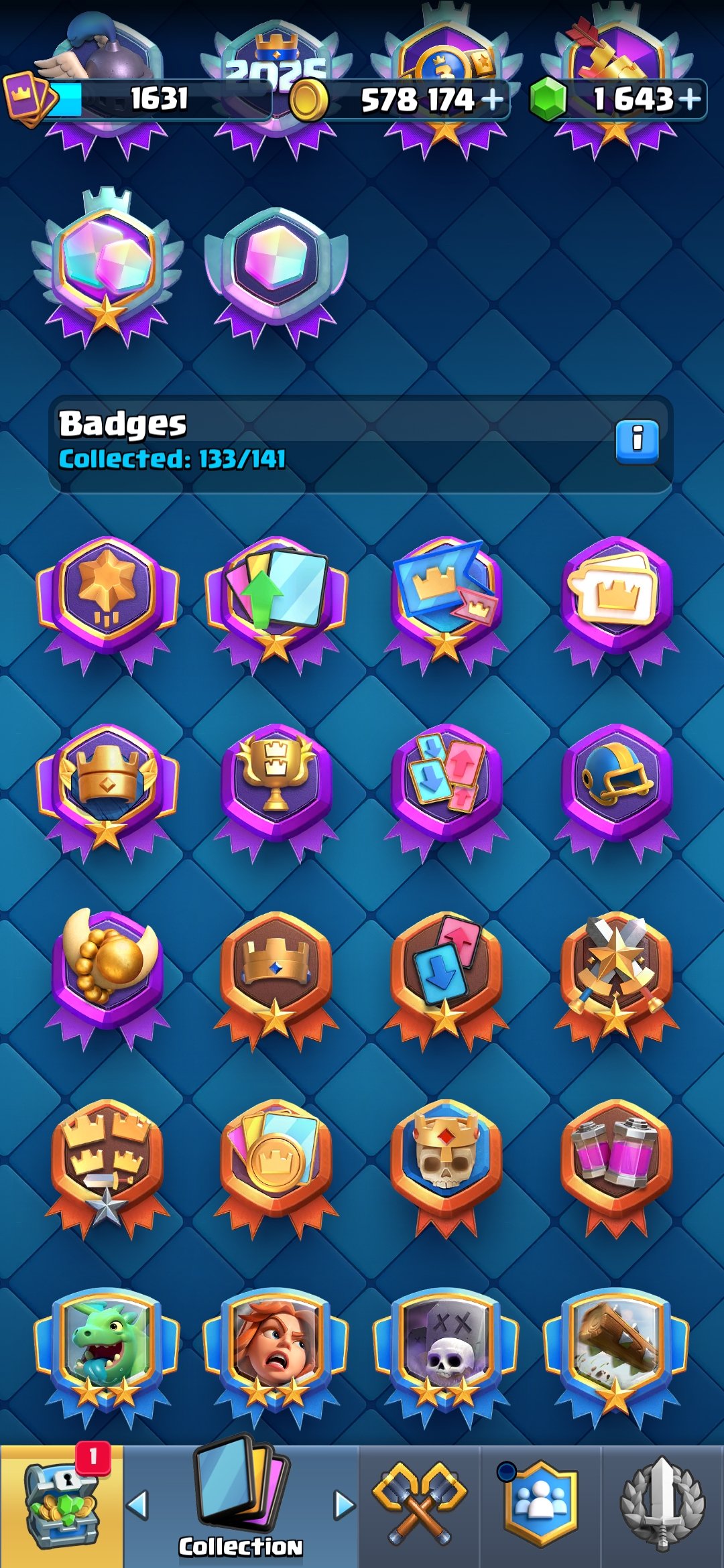Viewport: 724px width, 1568px height.
Task: Tap the left arrow beside Collection
Action: tap(137, 1505)
